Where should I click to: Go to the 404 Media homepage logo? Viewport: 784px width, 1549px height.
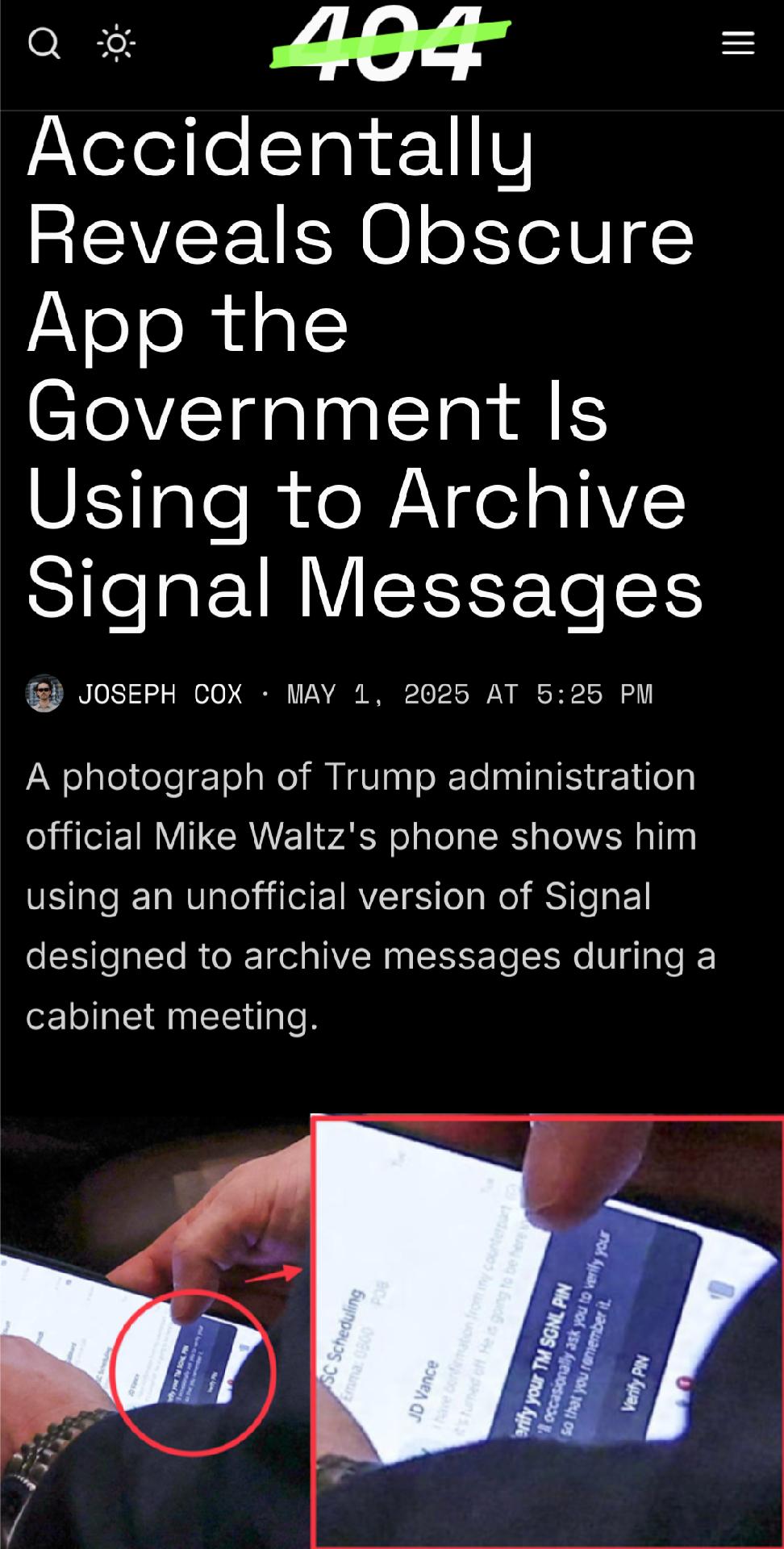coord(390,44)
